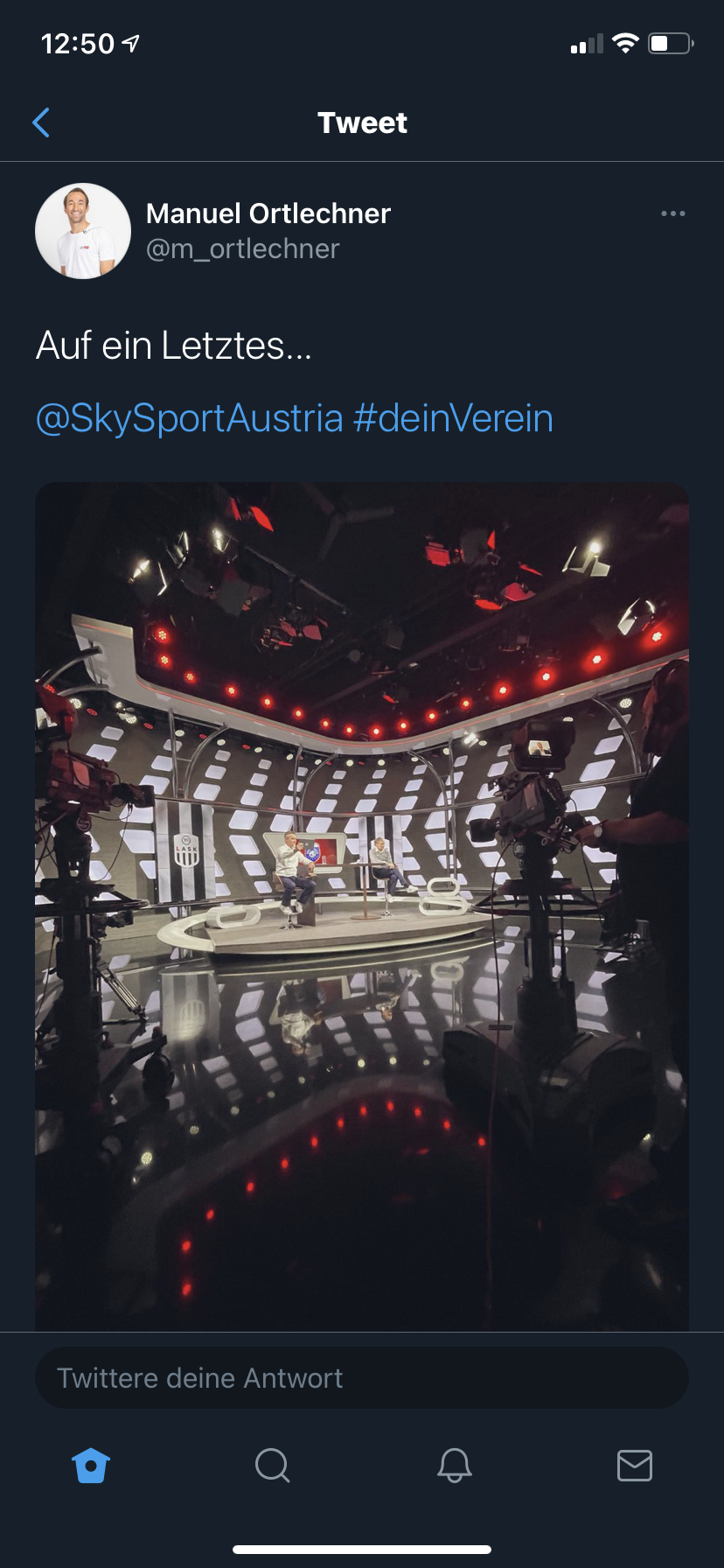Switch to the Search tab
Screen dimensions: 724x1568
tap(272, 1465)
